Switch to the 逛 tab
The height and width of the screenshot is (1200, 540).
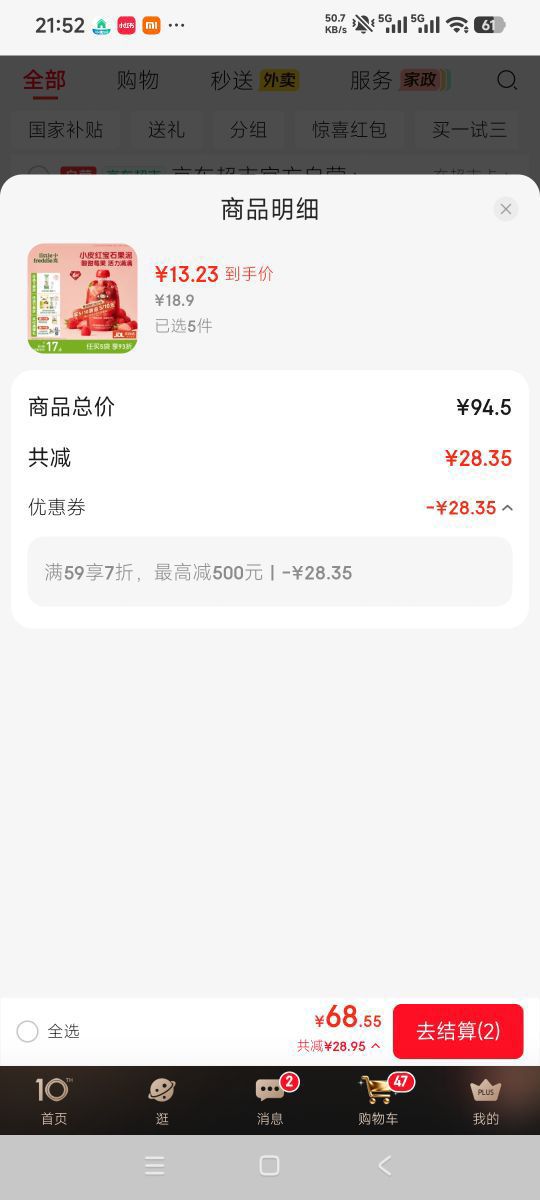tap(162, 1100)
